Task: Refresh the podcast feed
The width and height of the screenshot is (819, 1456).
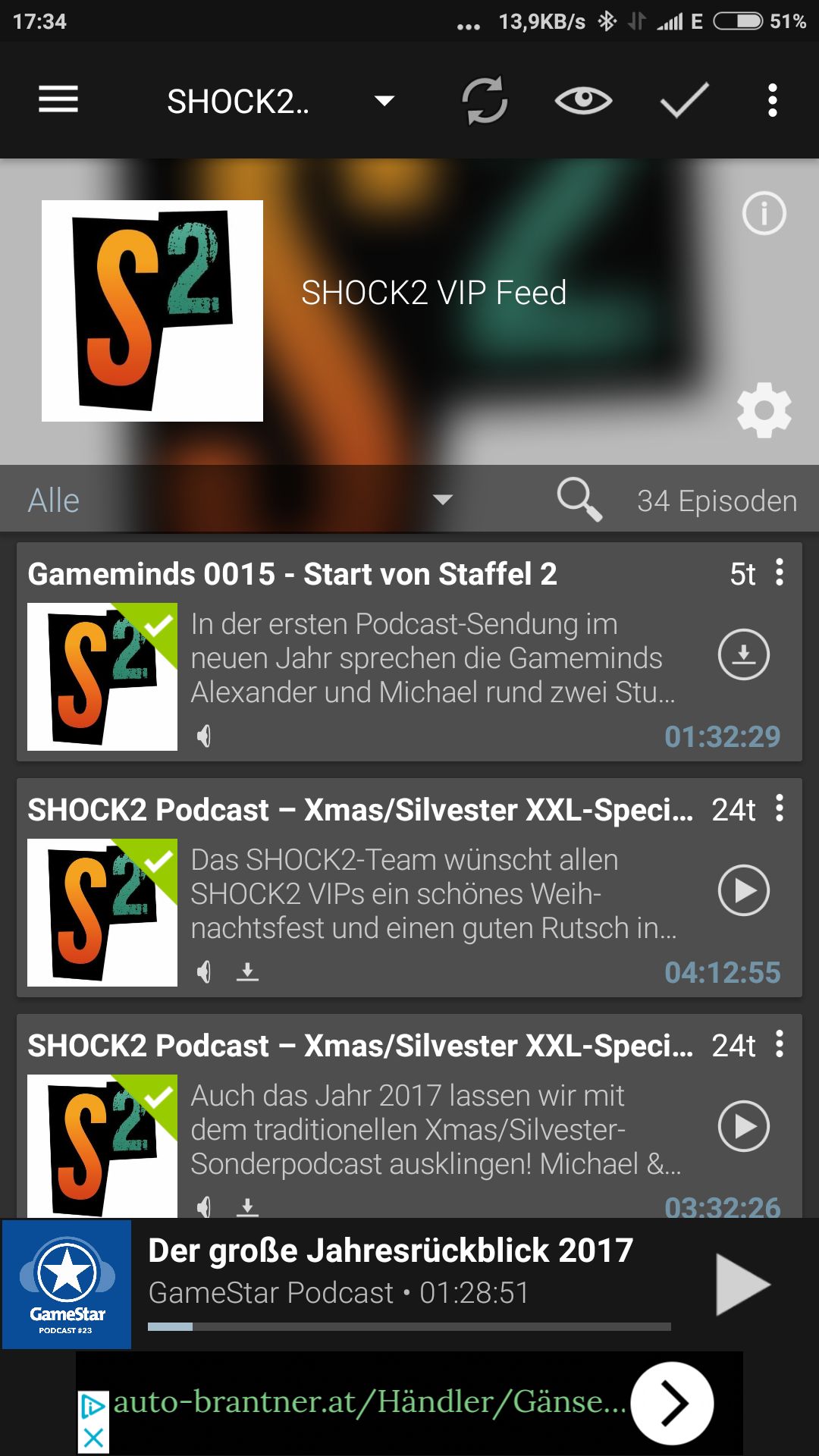Action: tap(485, 100)
